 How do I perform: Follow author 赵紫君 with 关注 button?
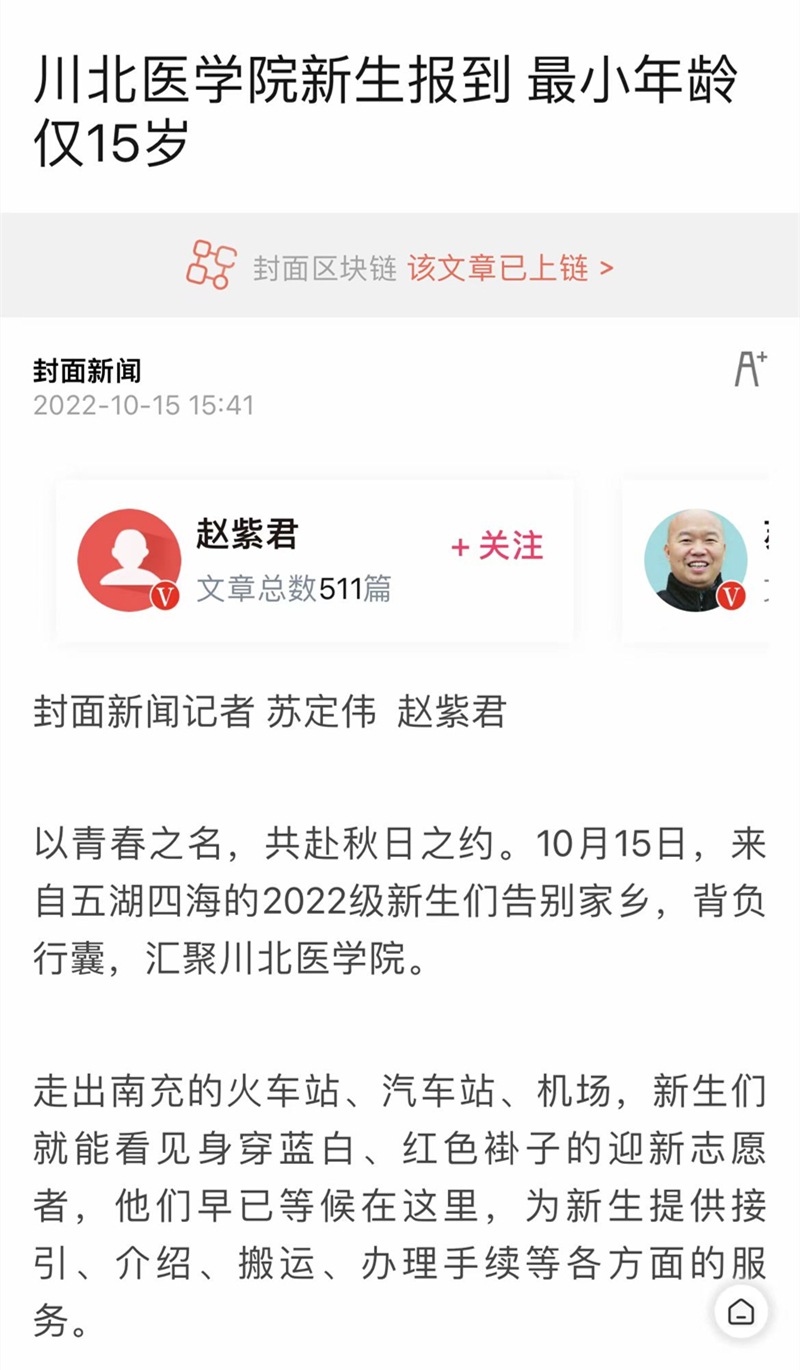coord(498,546)
